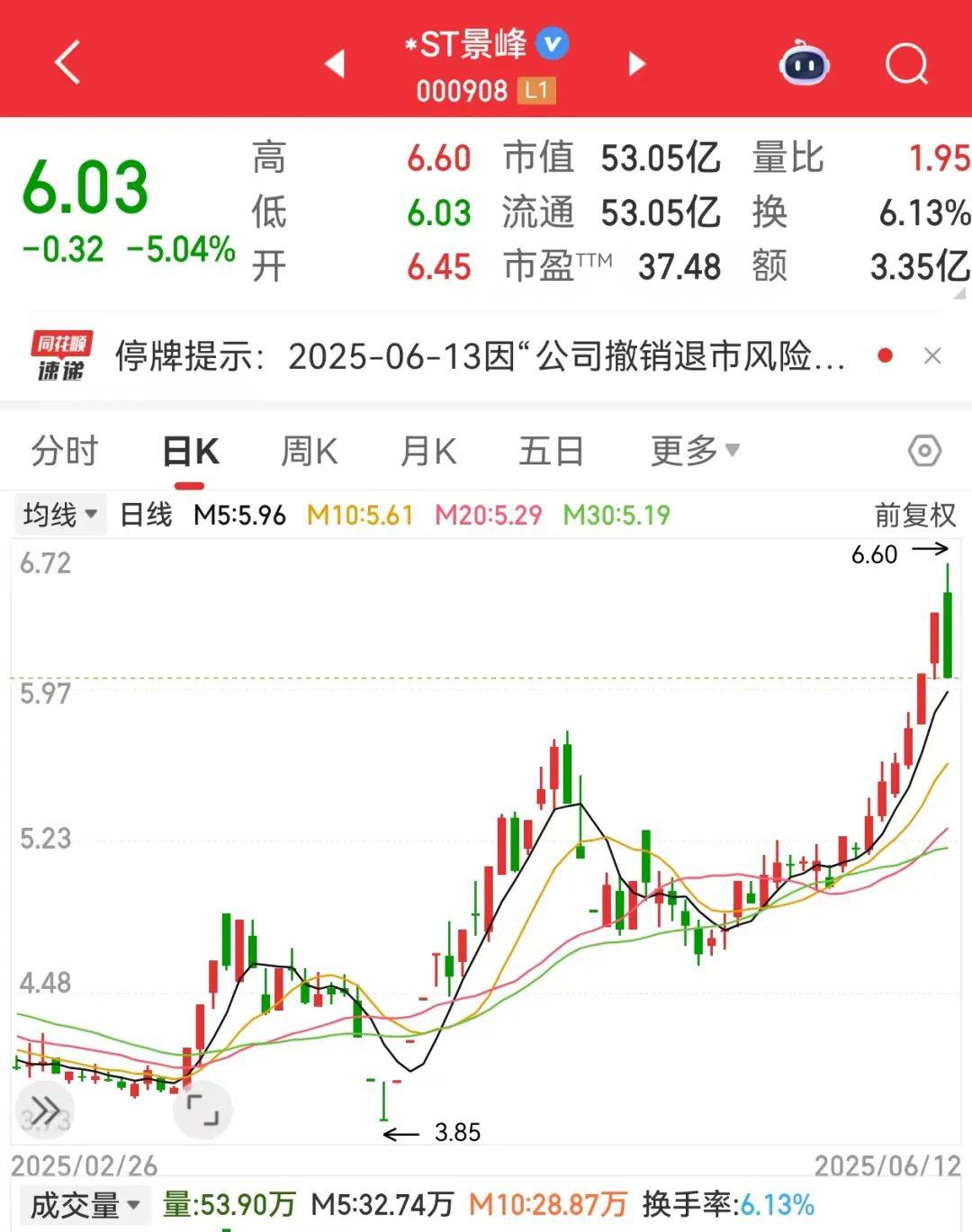
Task: Switch to the previous stock
Action: (335, 63)
